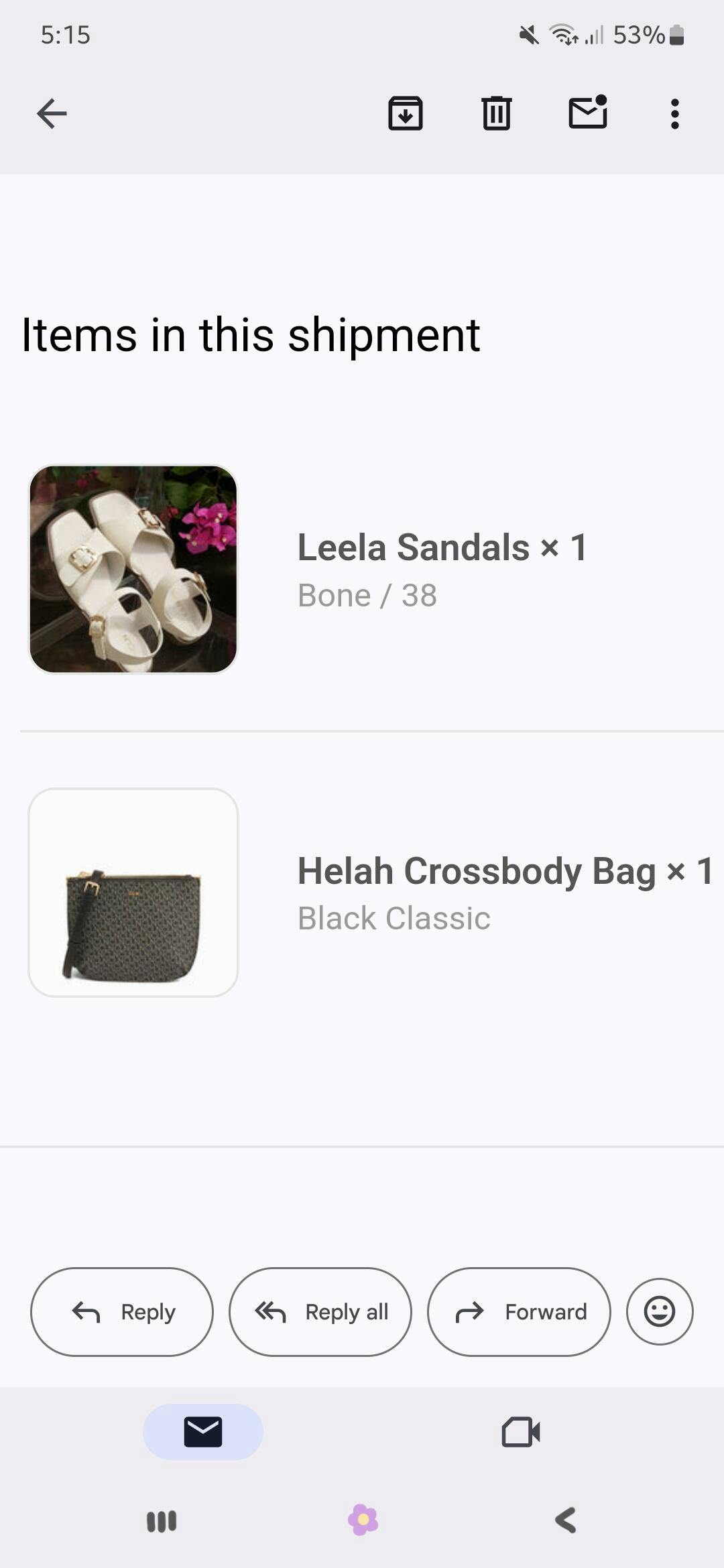Forward this email
Viewport: 724px width, 1568px height.
tap(519, 1311)
